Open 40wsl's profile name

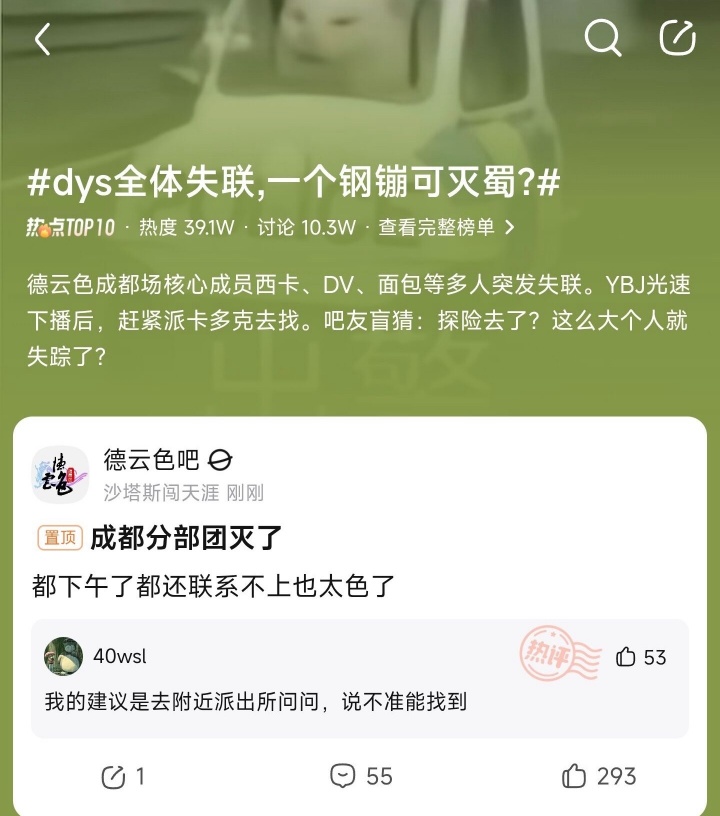pos(122,658)
